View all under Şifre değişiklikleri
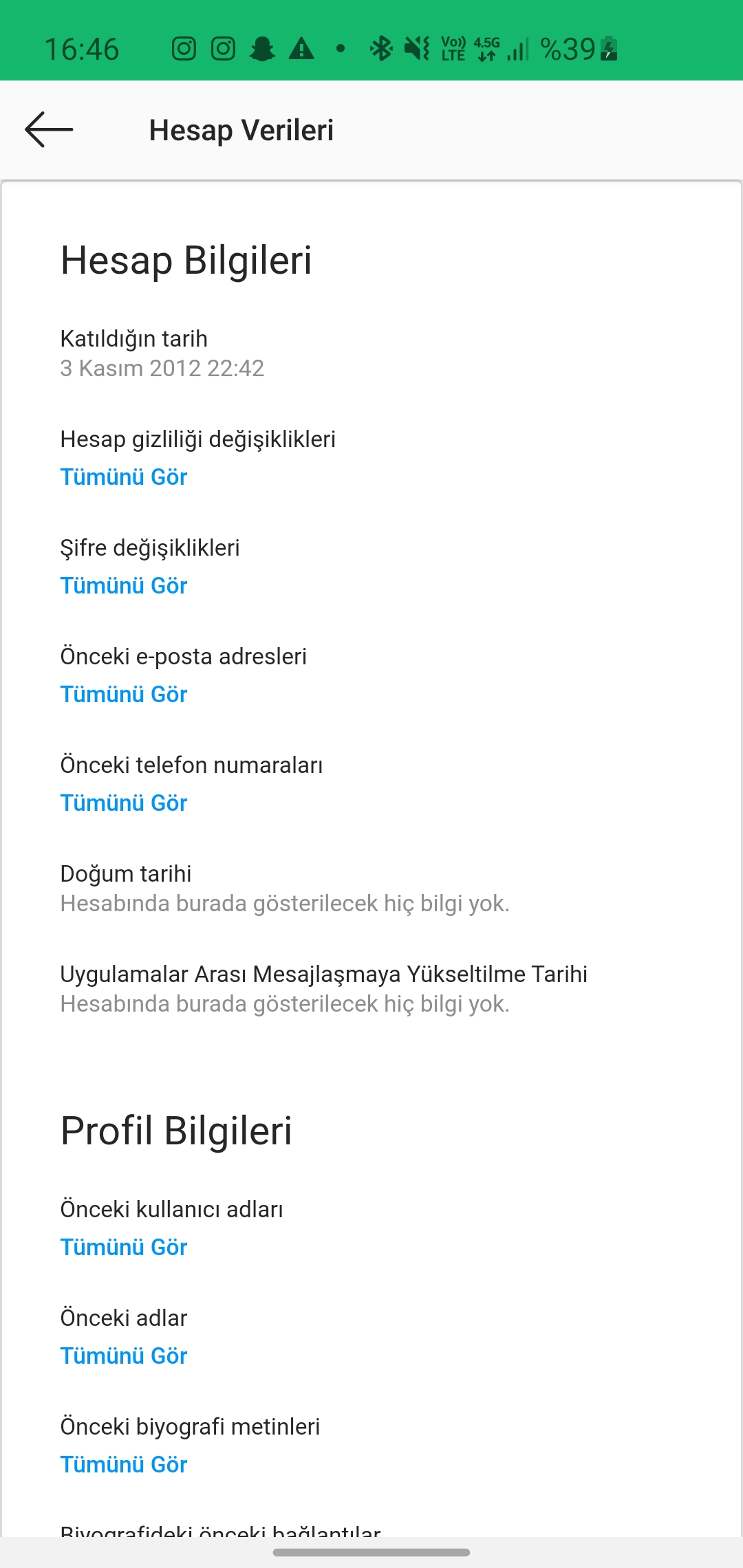The width and height of the screenshot is (743, 1568). tap(124, 585)
